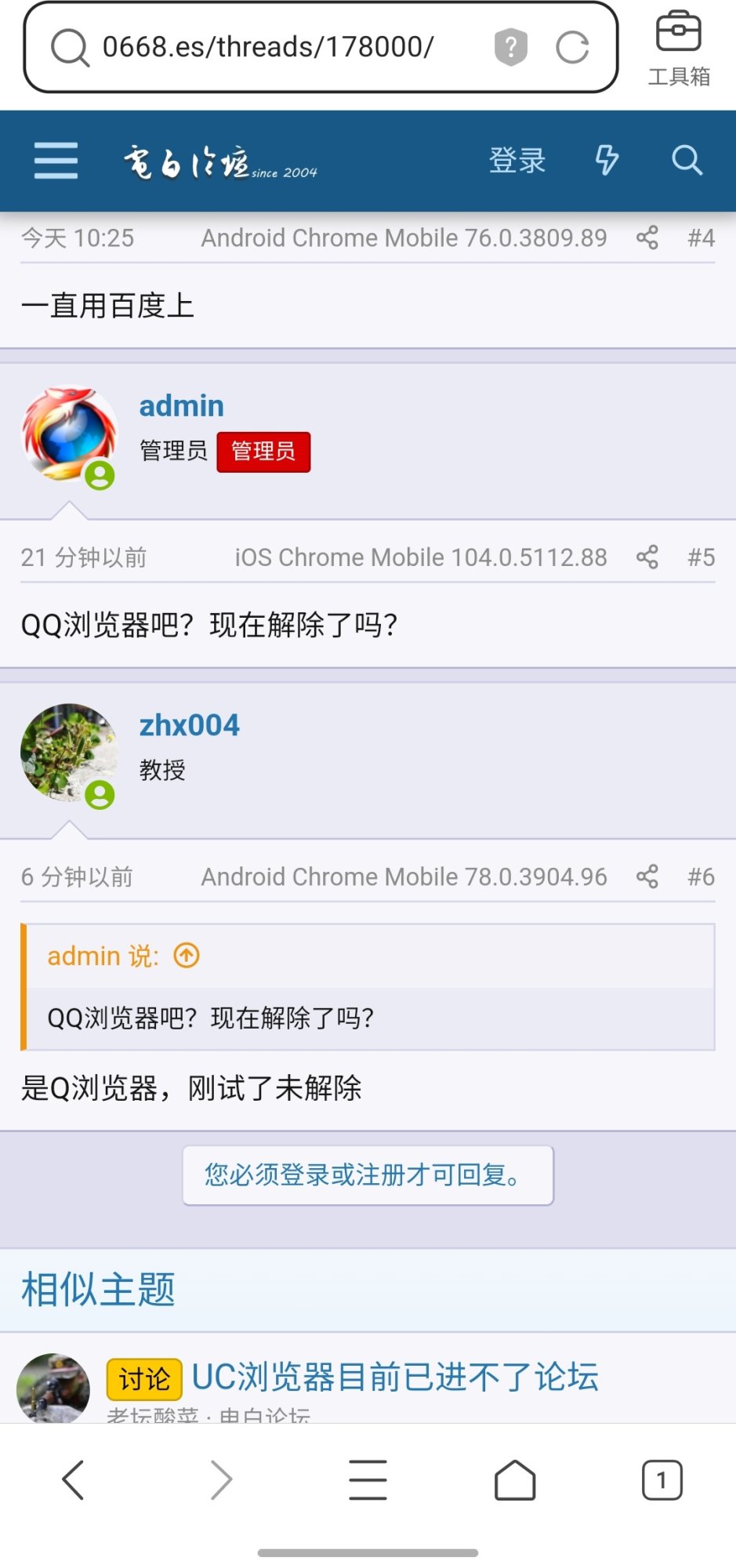This screenshot has height=1568, width=736.
Task: Reload the page from the address bar
Action: [x=572, y=47]
